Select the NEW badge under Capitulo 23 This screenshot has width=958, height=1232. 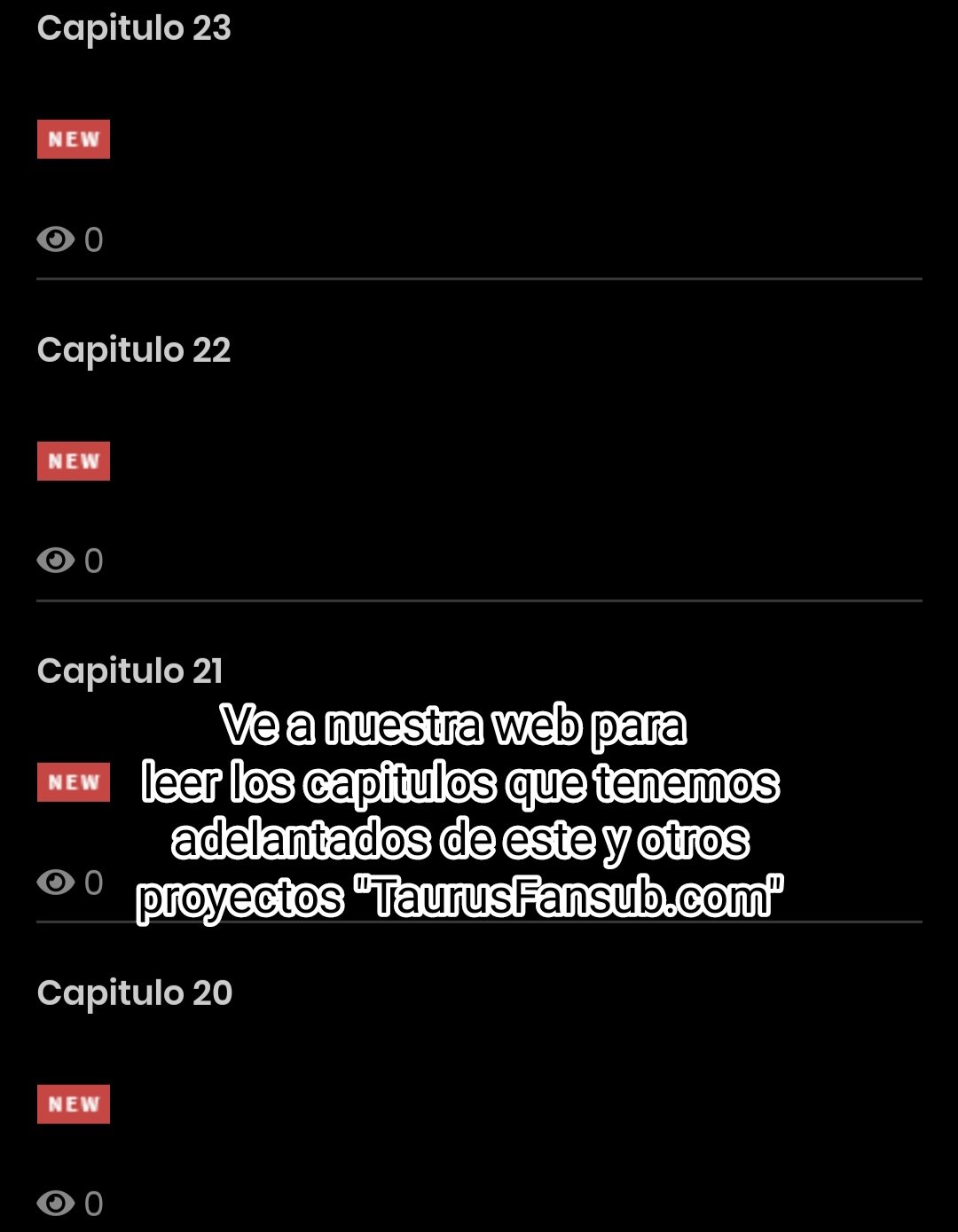[74, 138]
